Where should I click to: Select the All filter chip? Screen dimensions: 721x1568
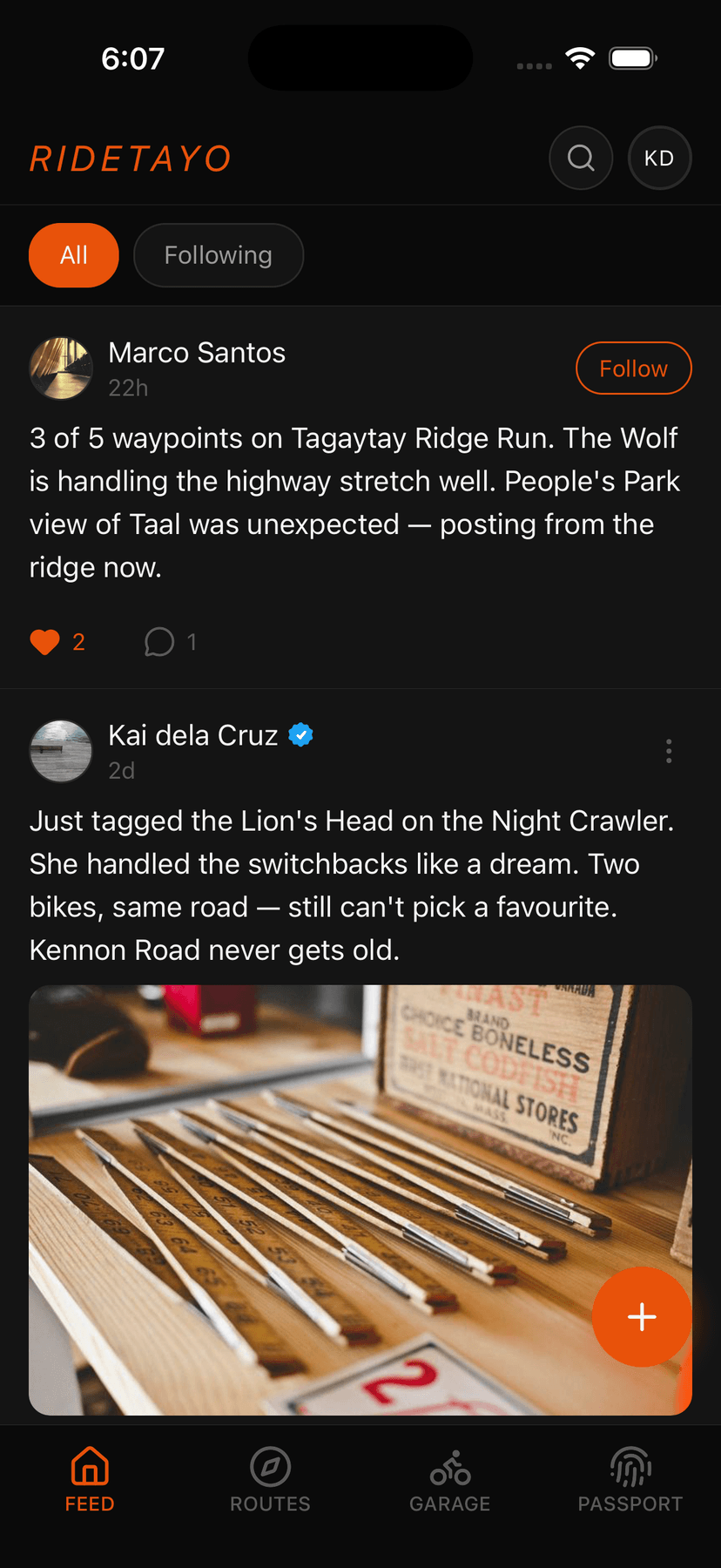click(74, 255)
